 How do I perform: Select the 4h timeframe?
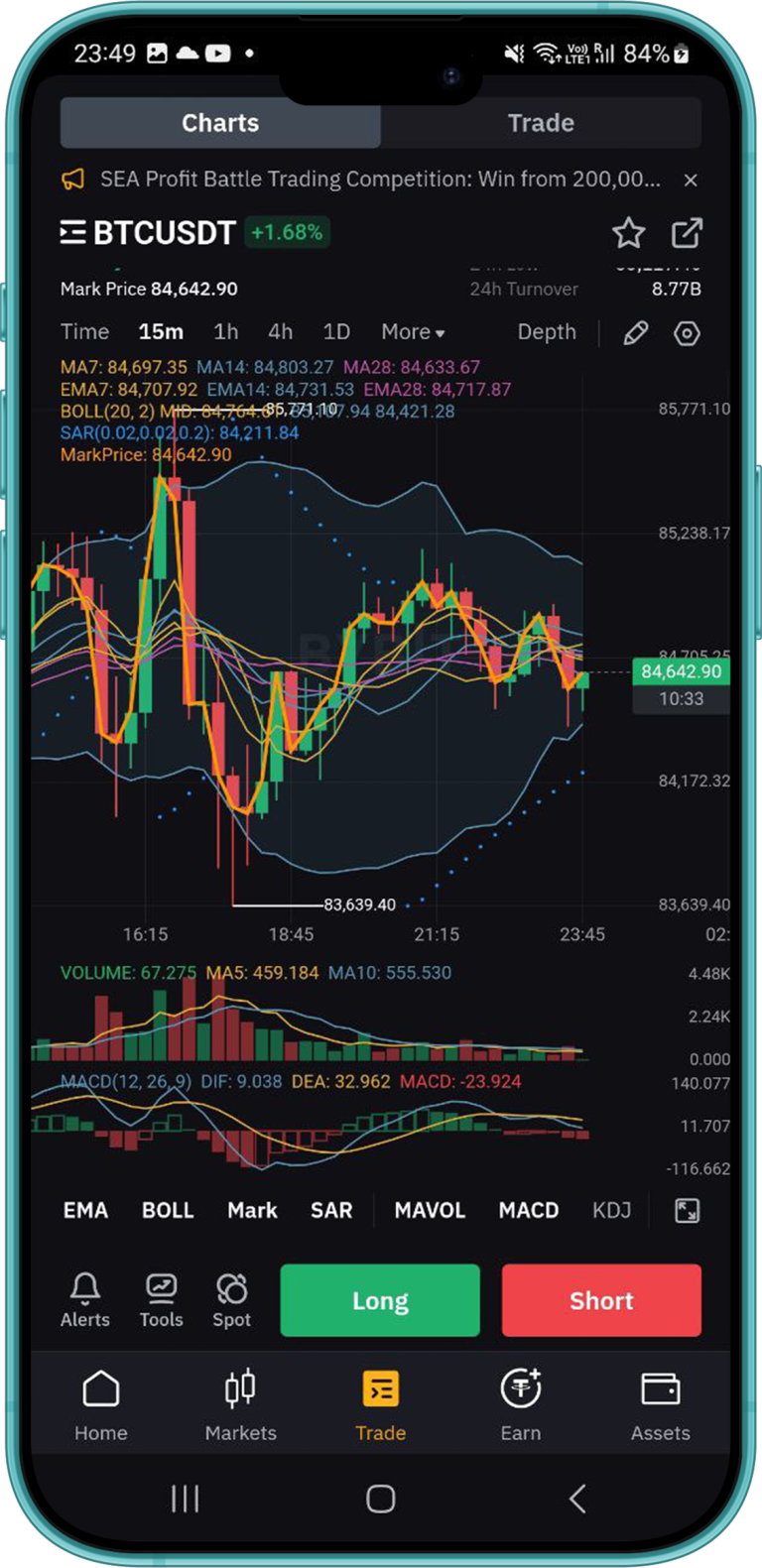(280, 332)
